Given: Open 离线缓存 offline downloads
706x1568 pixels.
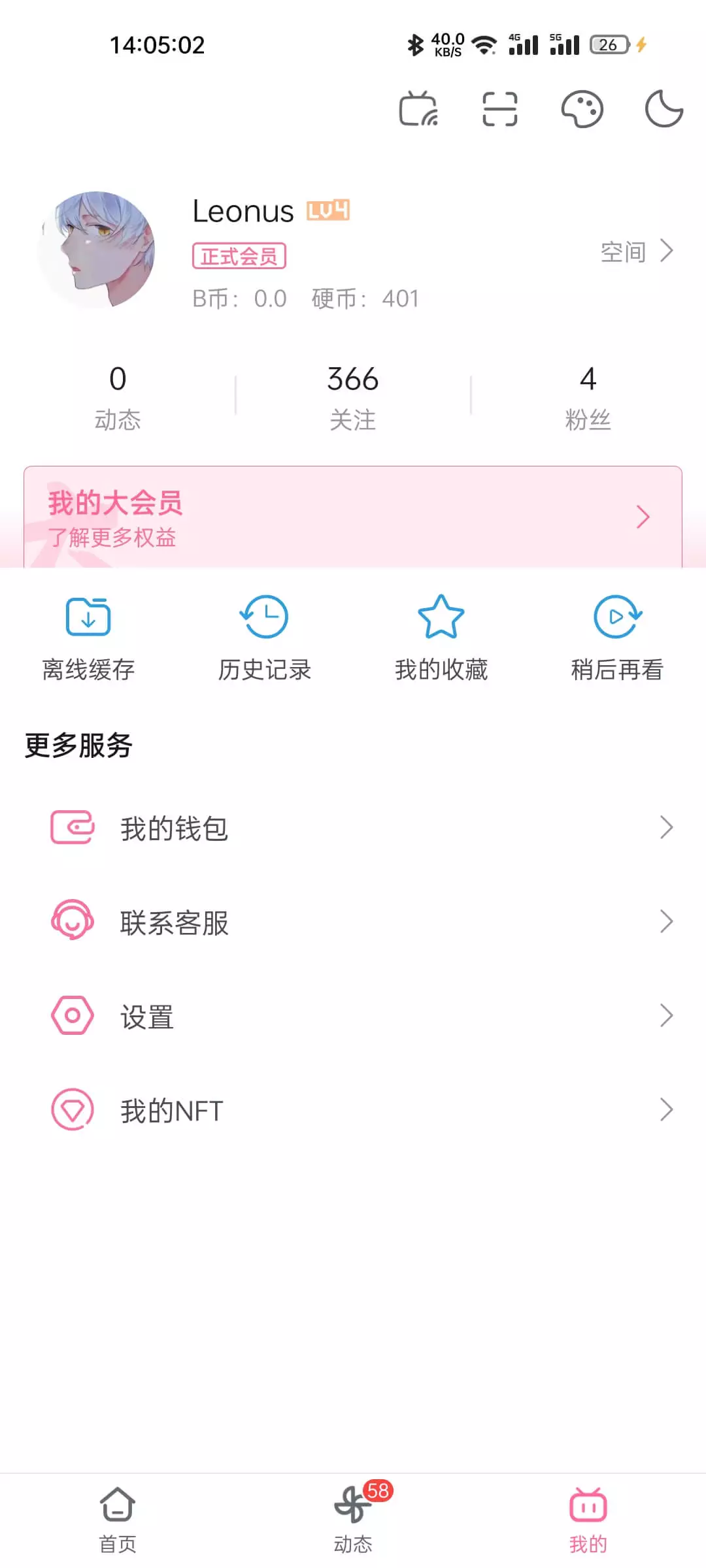Looking at the screenshot, I should coord(88,638).
